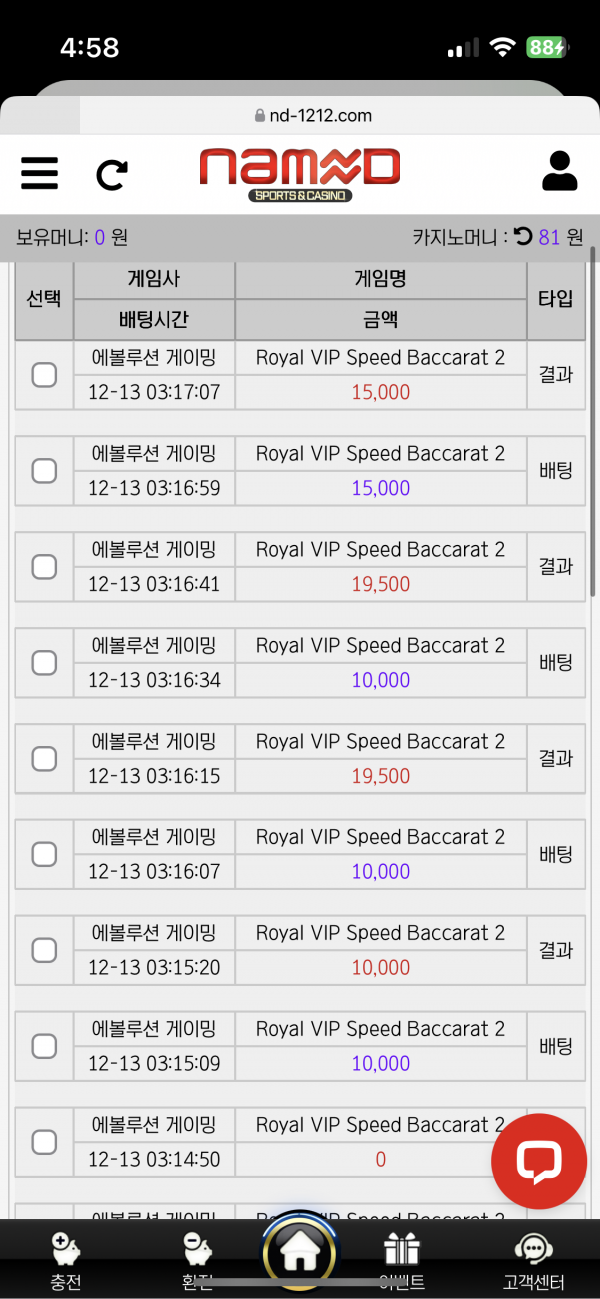Check the 12-13 03:16:59 row

(44, 471)
